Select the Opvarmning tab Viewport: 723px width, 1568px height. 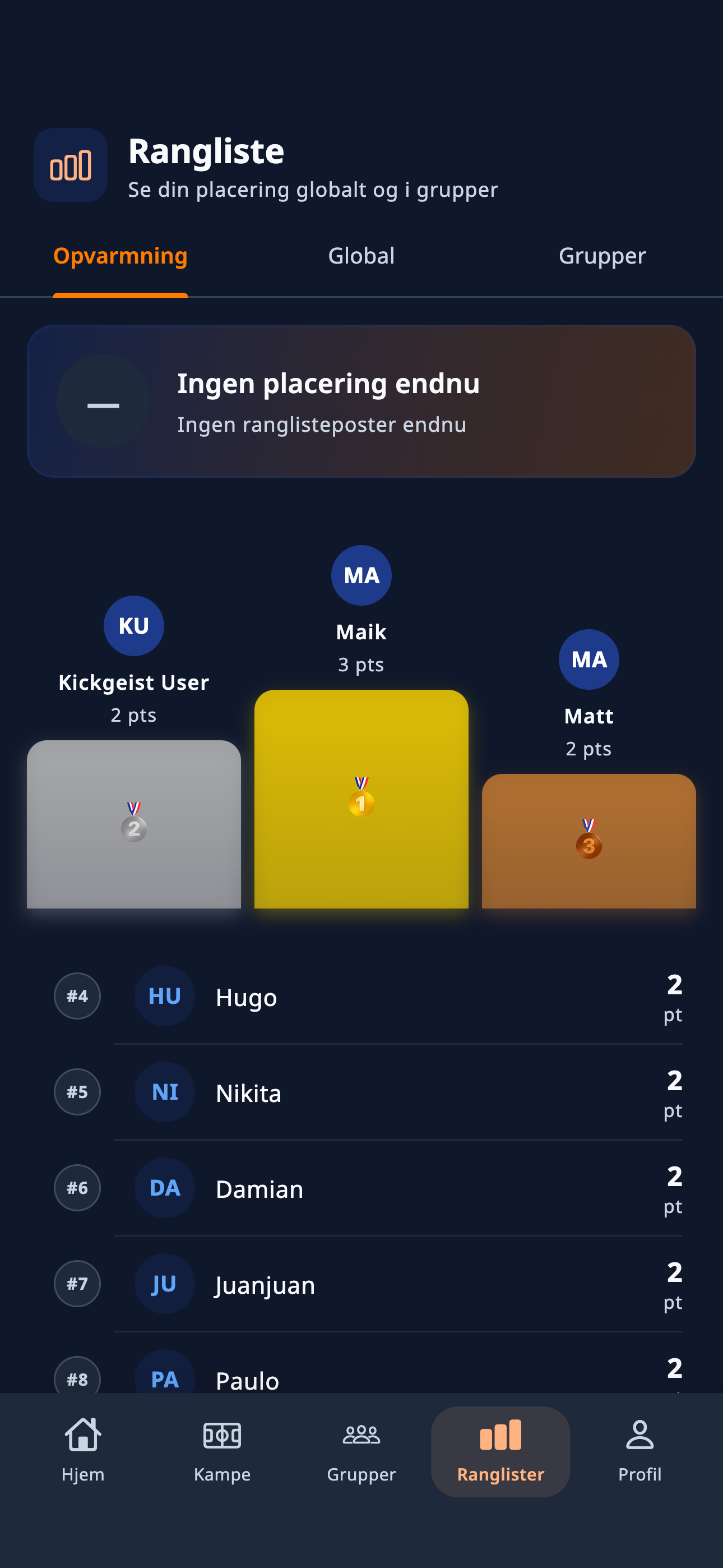(x=120, y=256)
